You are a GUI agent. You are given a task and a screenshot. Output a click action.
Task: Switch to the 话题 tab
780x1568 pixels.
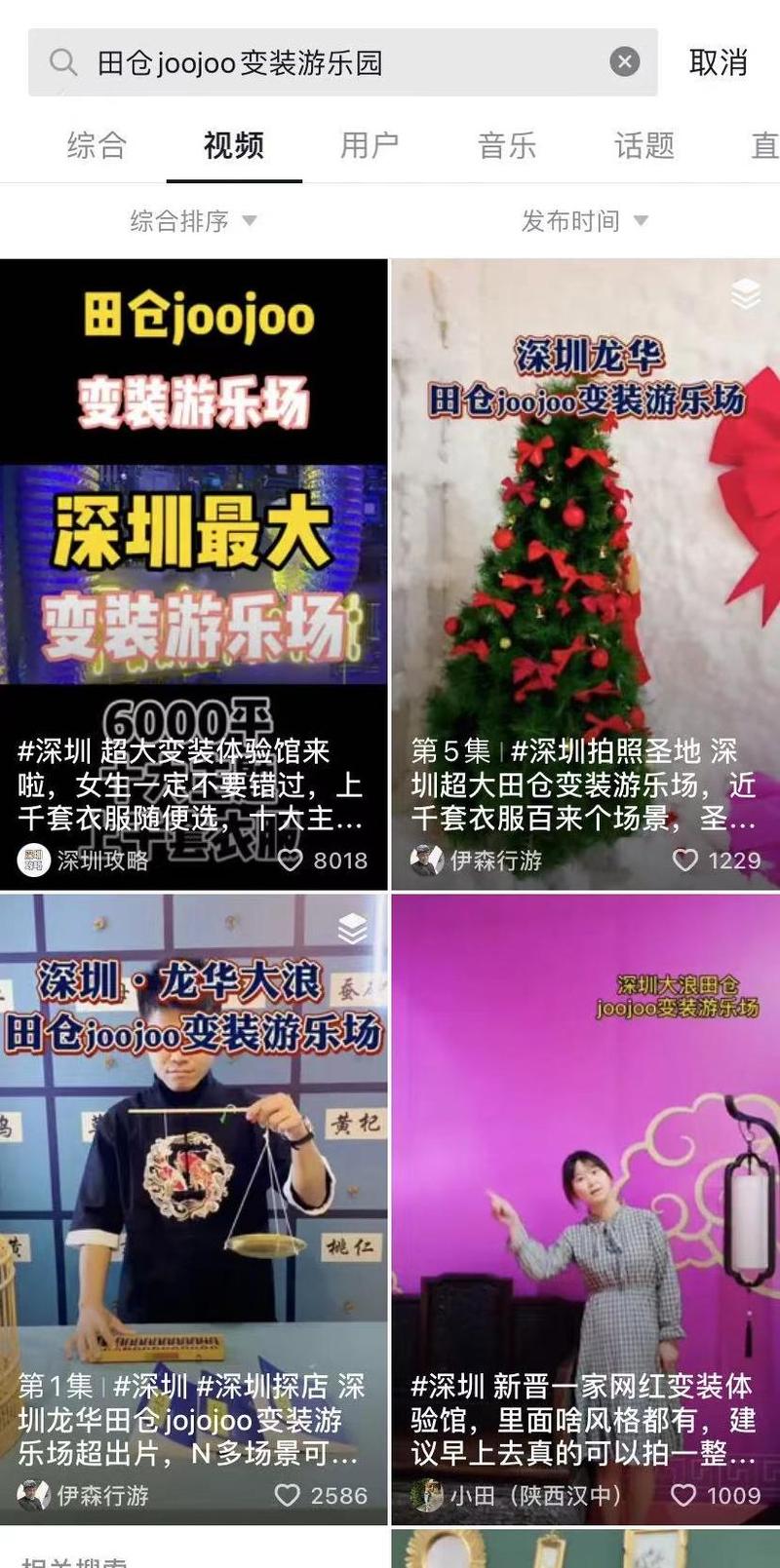point(643,146)
